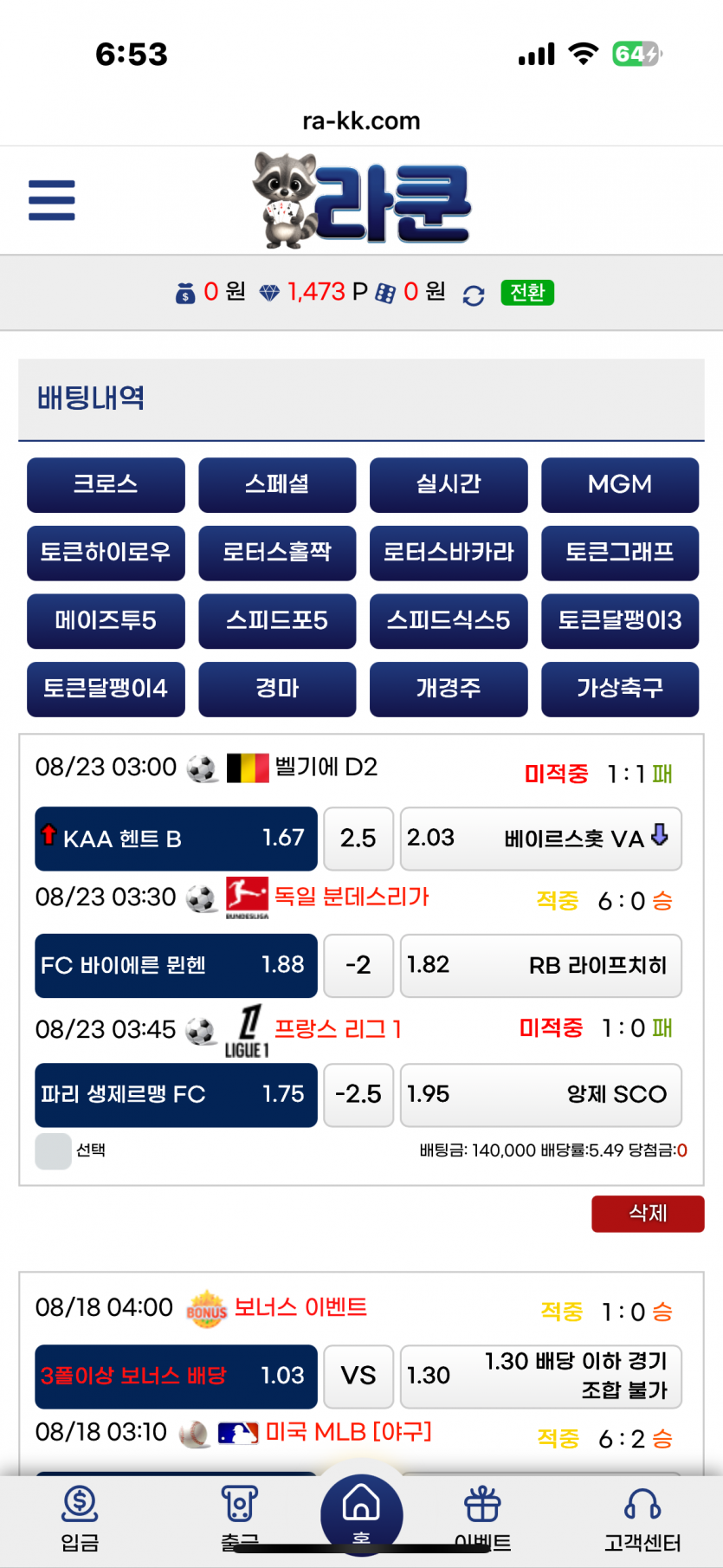
Task: Show 토큰그래프 bets
Action: click(620, 553)
